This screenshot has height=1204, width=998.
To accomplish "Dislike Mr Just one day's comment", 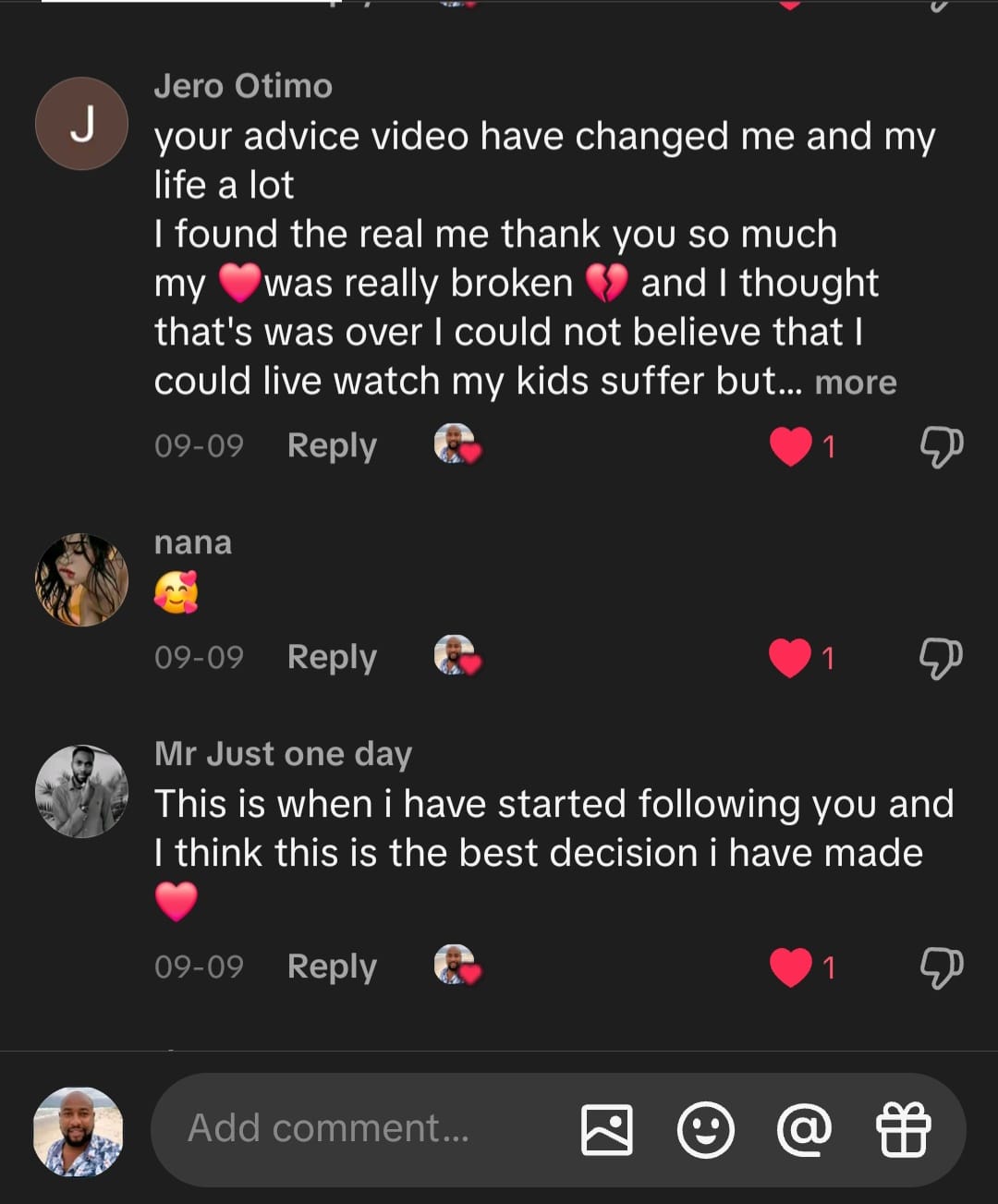I will (941, 967).
